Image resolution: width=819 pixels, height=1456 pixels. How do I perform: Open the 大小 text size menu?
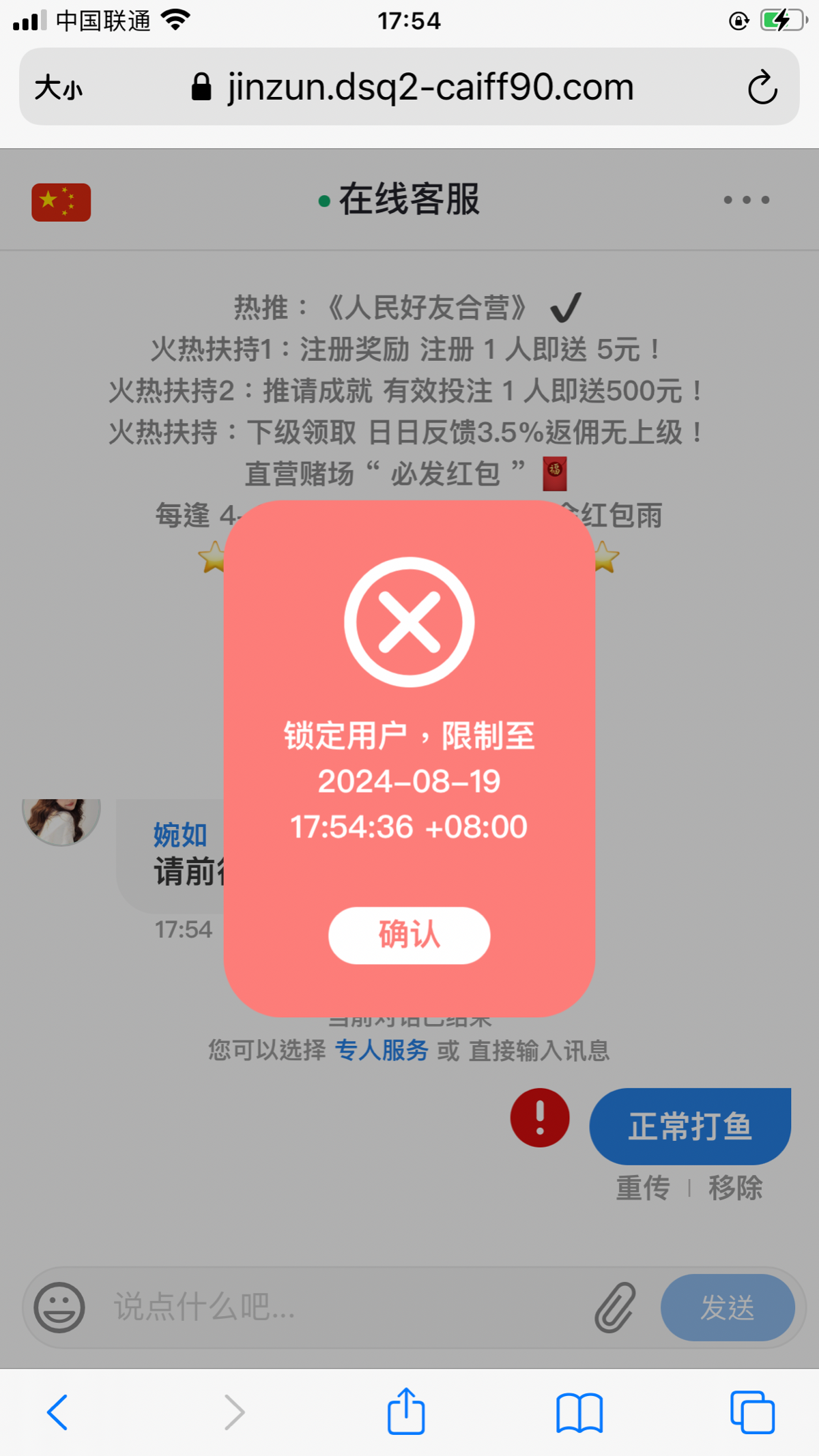pyautogui.click(x=59, y=87)
